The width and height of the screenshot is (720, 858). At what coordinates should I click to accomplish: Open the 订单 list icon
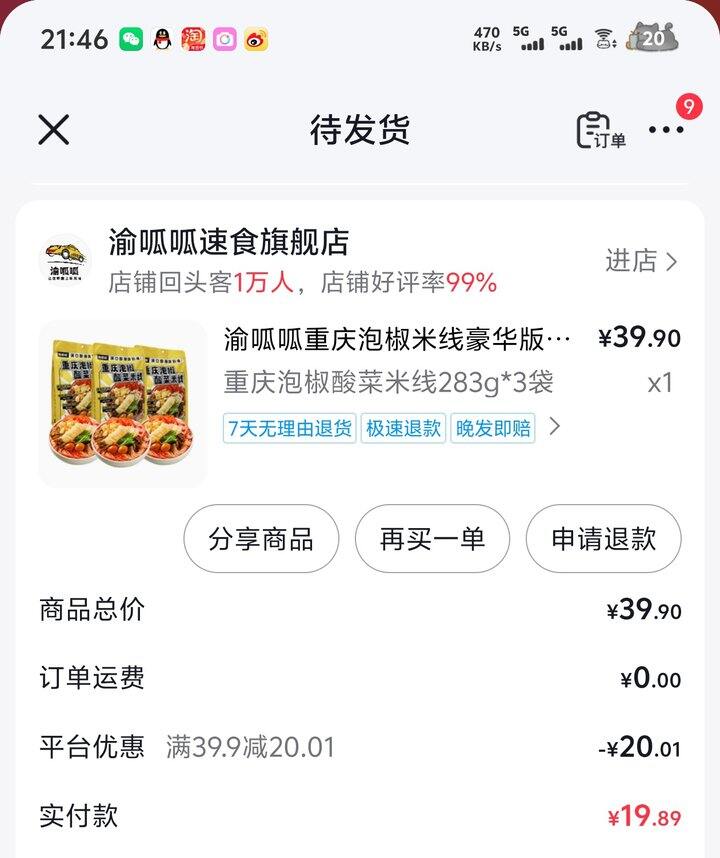pos(599,131)
